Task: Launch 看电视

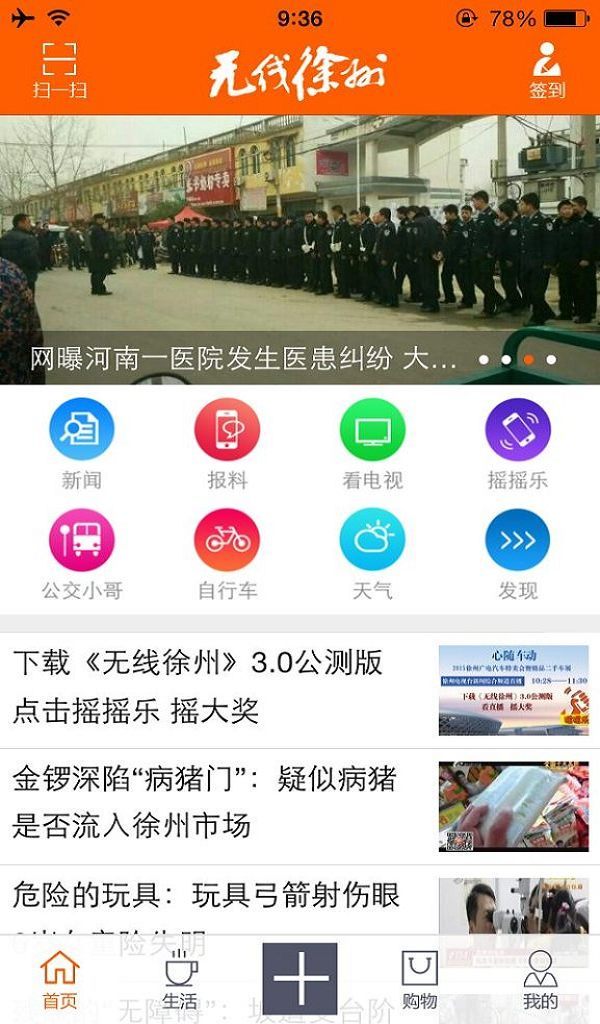Action: (x=372, y=443)
